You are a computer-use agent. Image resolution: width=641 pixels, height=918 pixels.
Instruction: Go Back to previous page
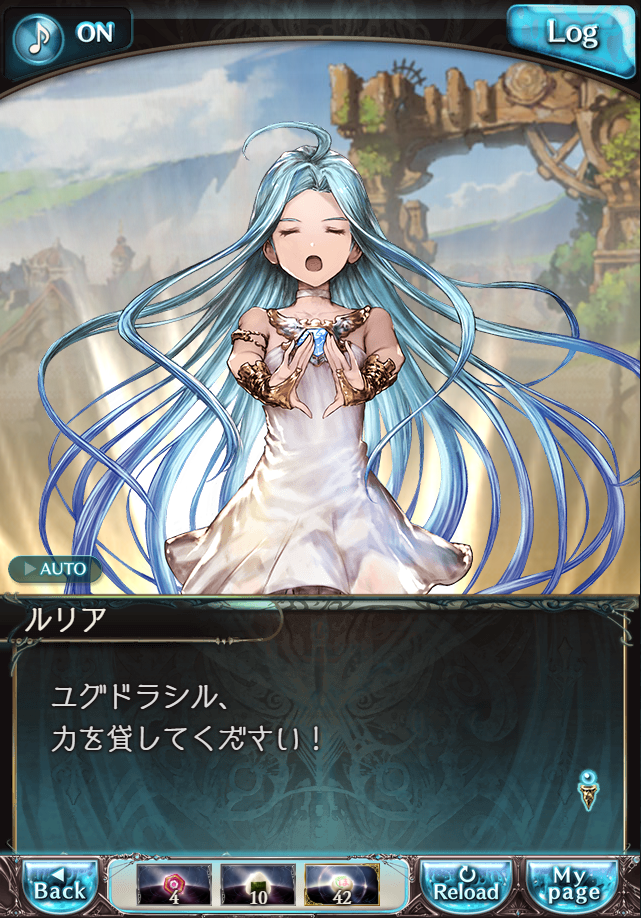60,884
